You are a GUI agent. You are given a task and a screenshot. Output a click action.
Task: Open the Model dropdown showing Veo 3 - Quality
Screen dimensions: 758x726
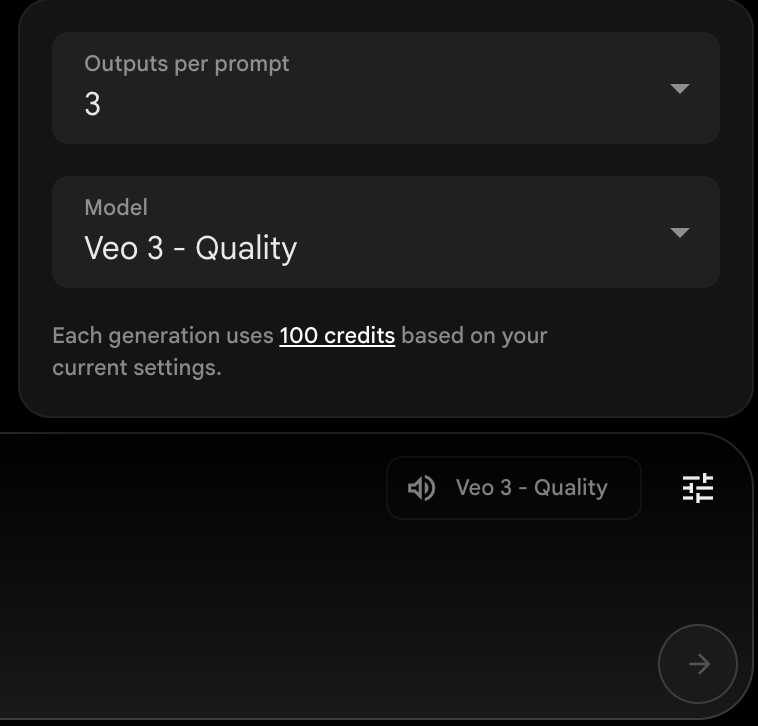385,232
